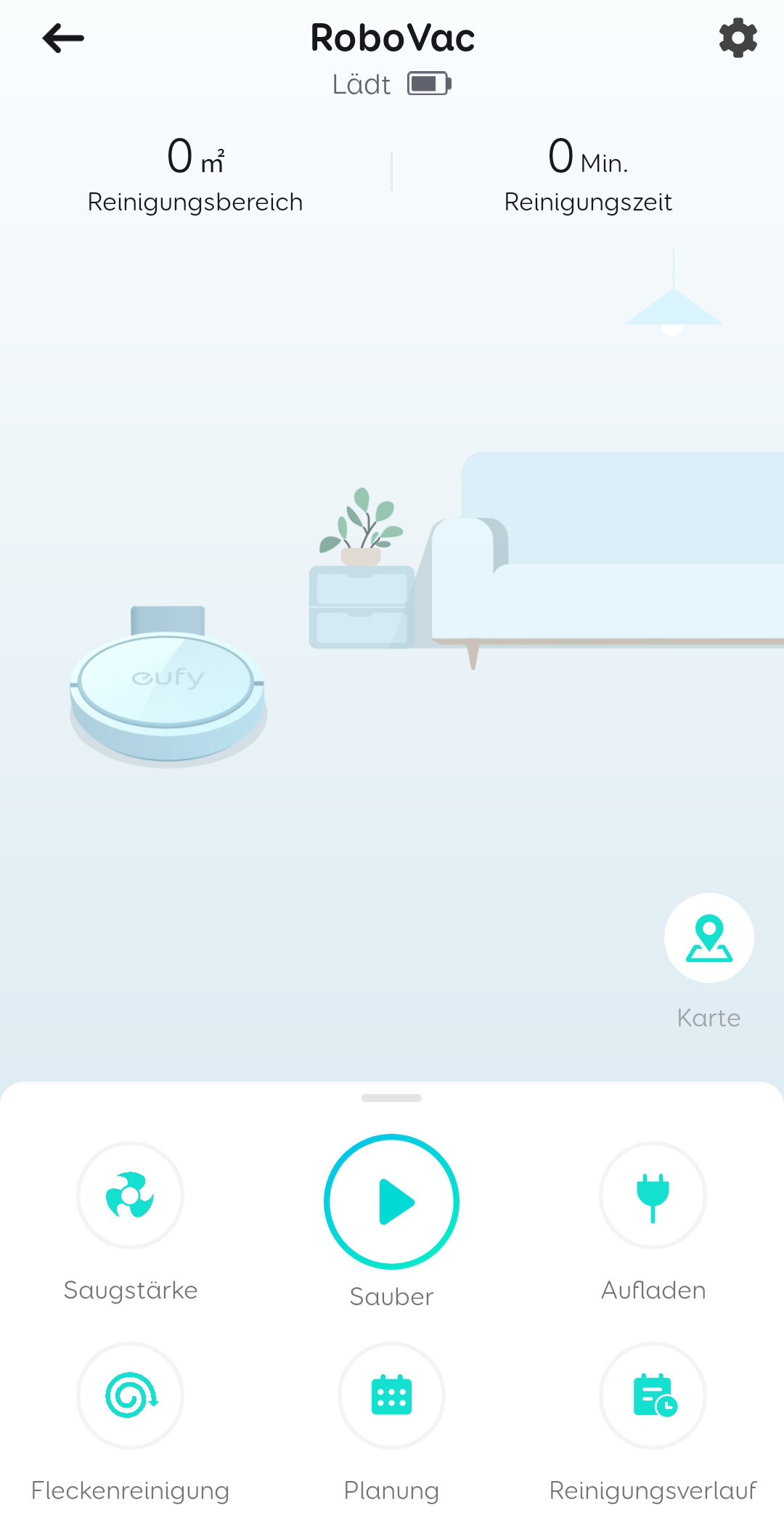This screenshot has height=1518, width=784.
Task: Start cleaning with the Sauber play button
Action: pos(391,1201)
